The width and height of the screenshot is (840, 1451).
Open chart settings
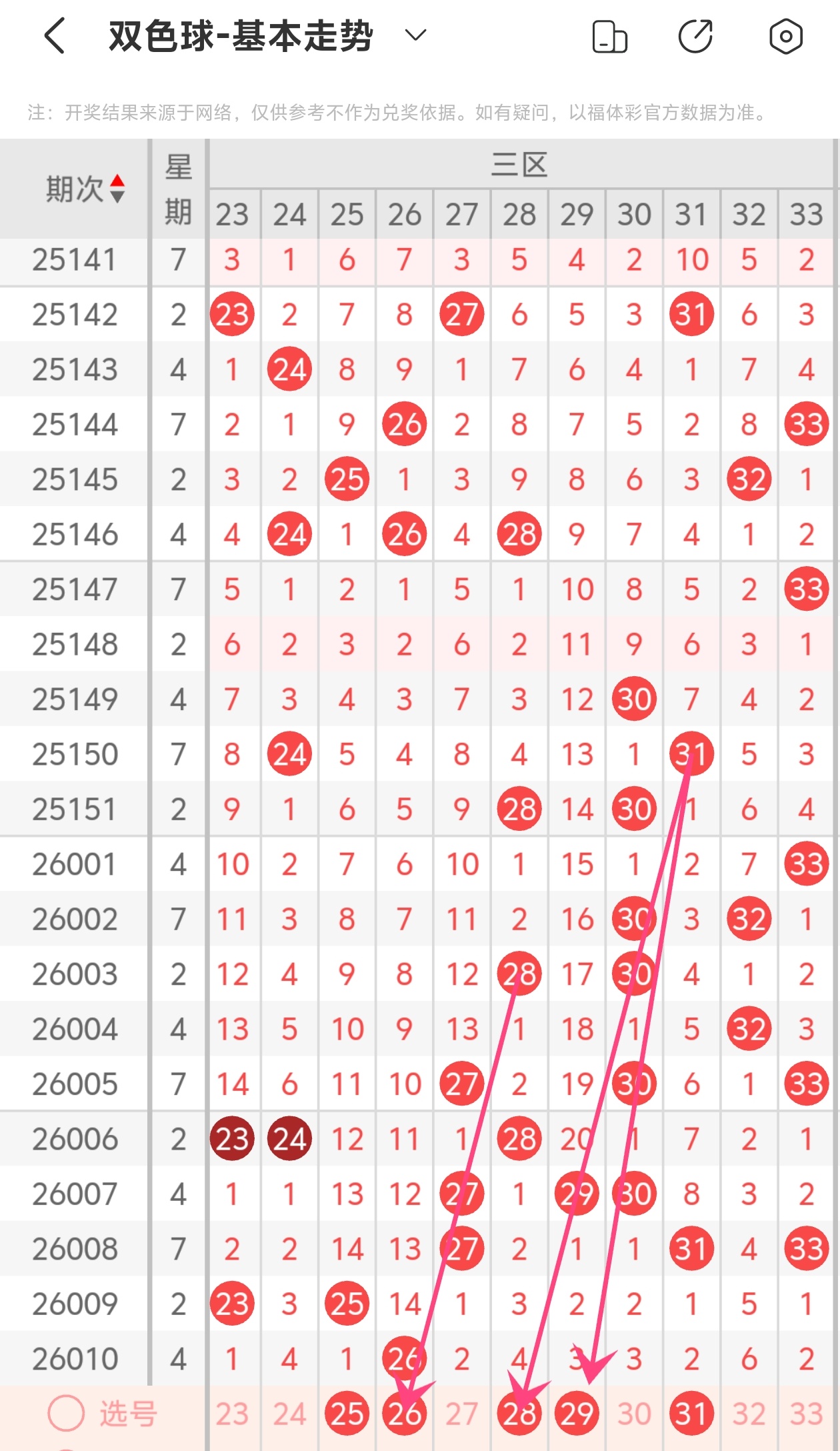click(x=785, y=37)
